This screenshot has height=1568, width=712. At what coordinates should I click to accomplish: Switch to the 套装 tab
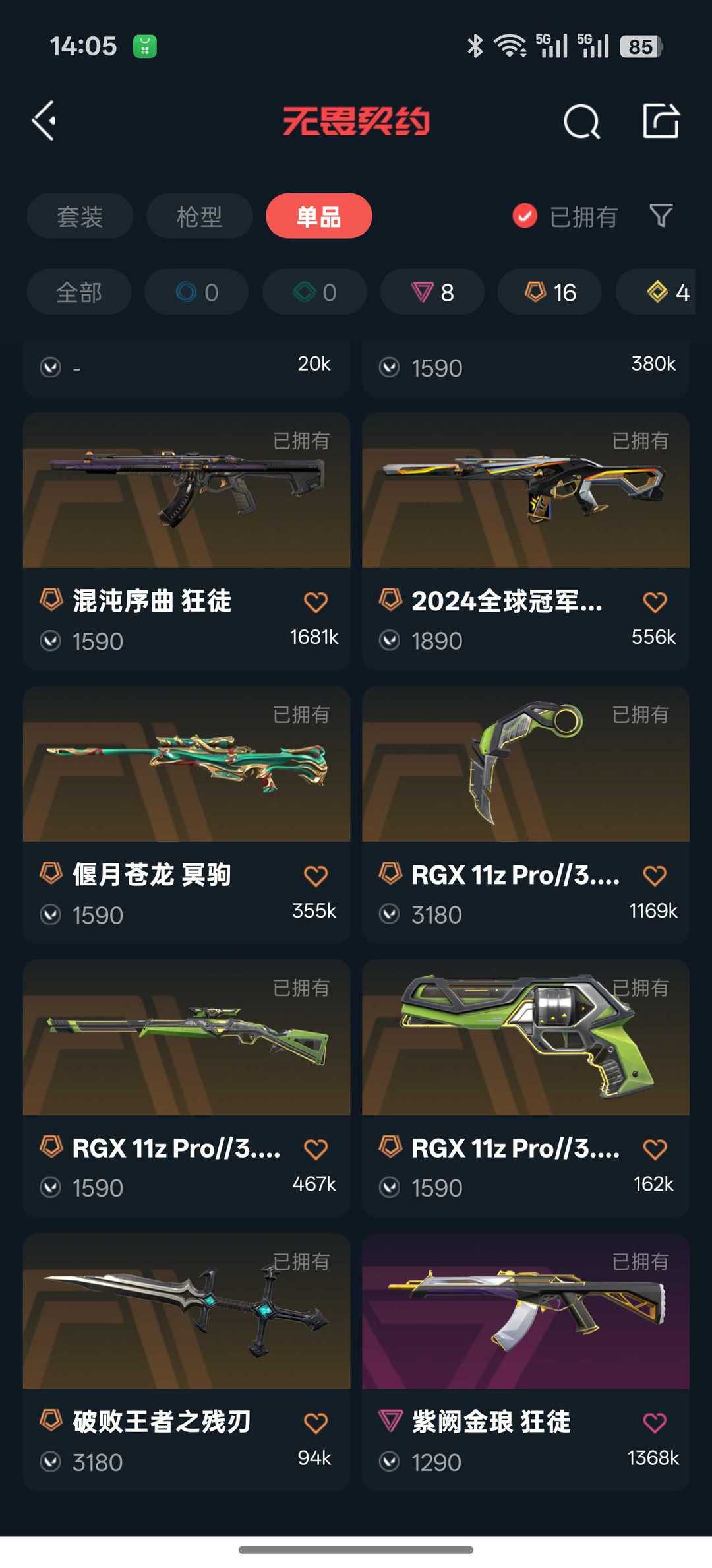click(80, 216)
